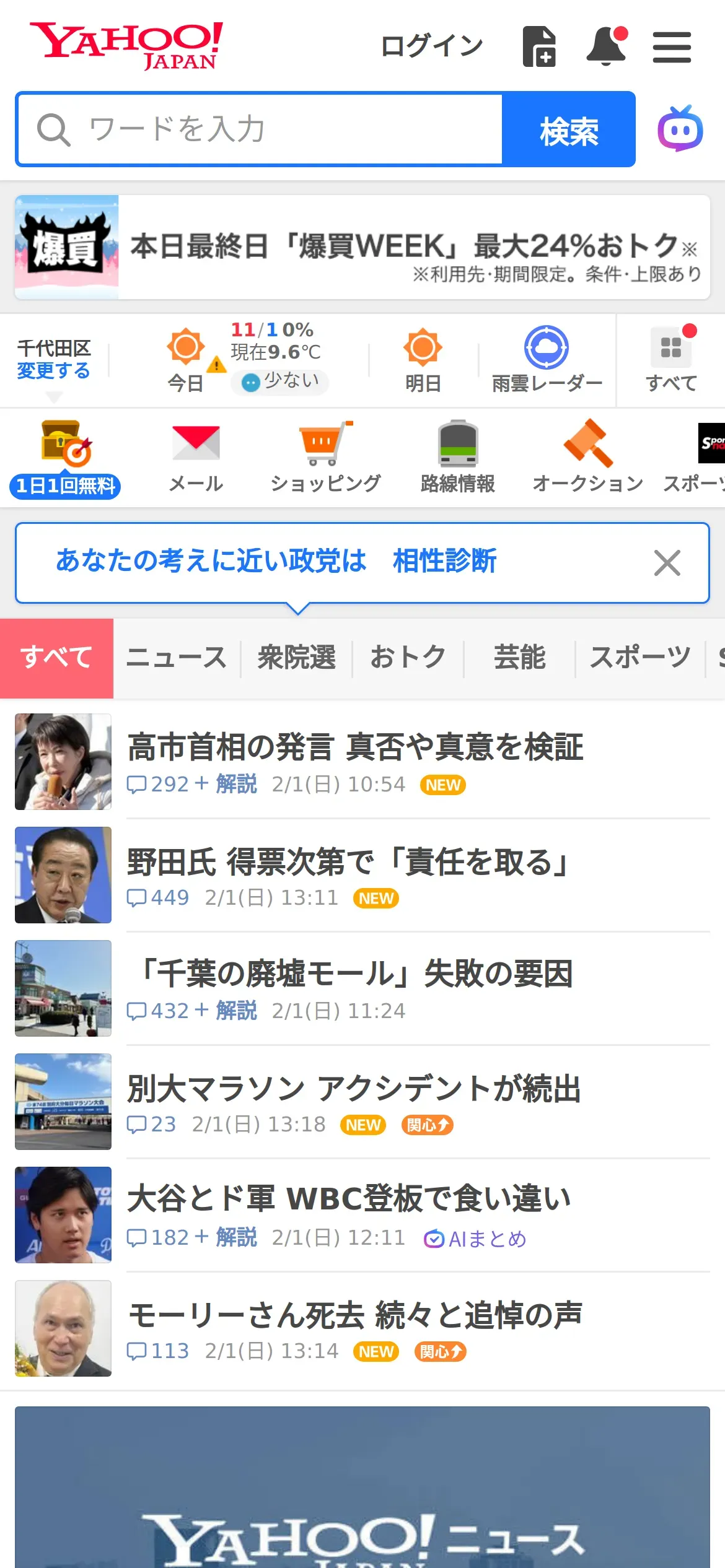Select the 芸能 tab
The width and height of the screenshot is (725, 1568).
519,658
